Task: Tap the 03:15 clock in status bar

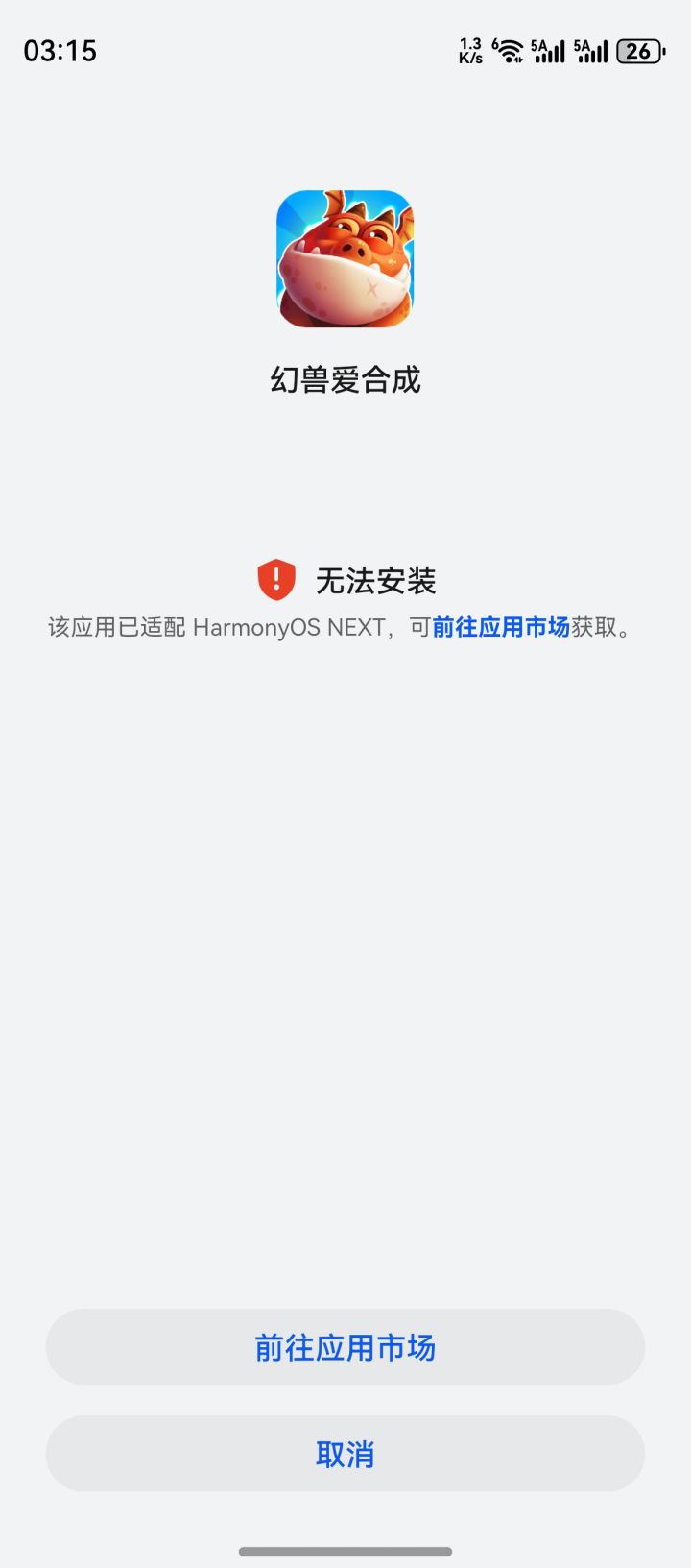Action: 60,49
